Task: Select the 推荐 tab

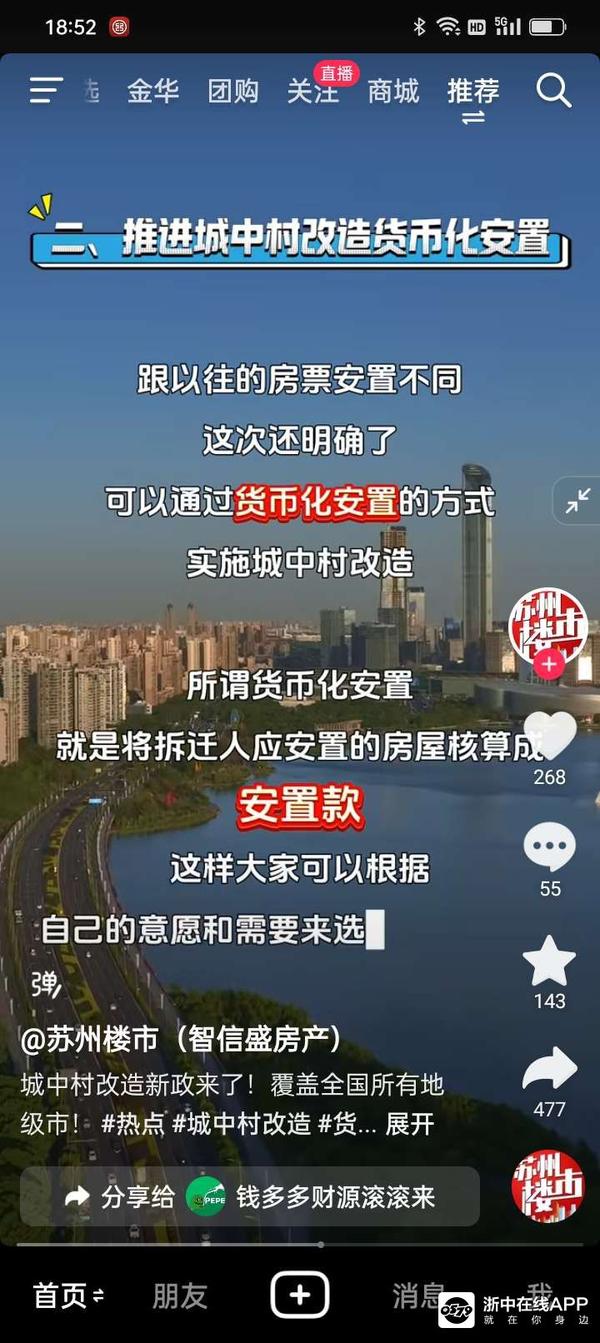Action: pos(473,92)
